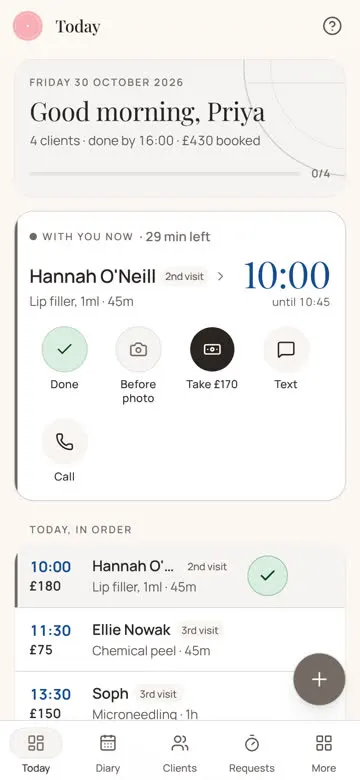Open Hannah O'Neill's client details chevron
Screen dimensions: 360x780
click(221, 277)
